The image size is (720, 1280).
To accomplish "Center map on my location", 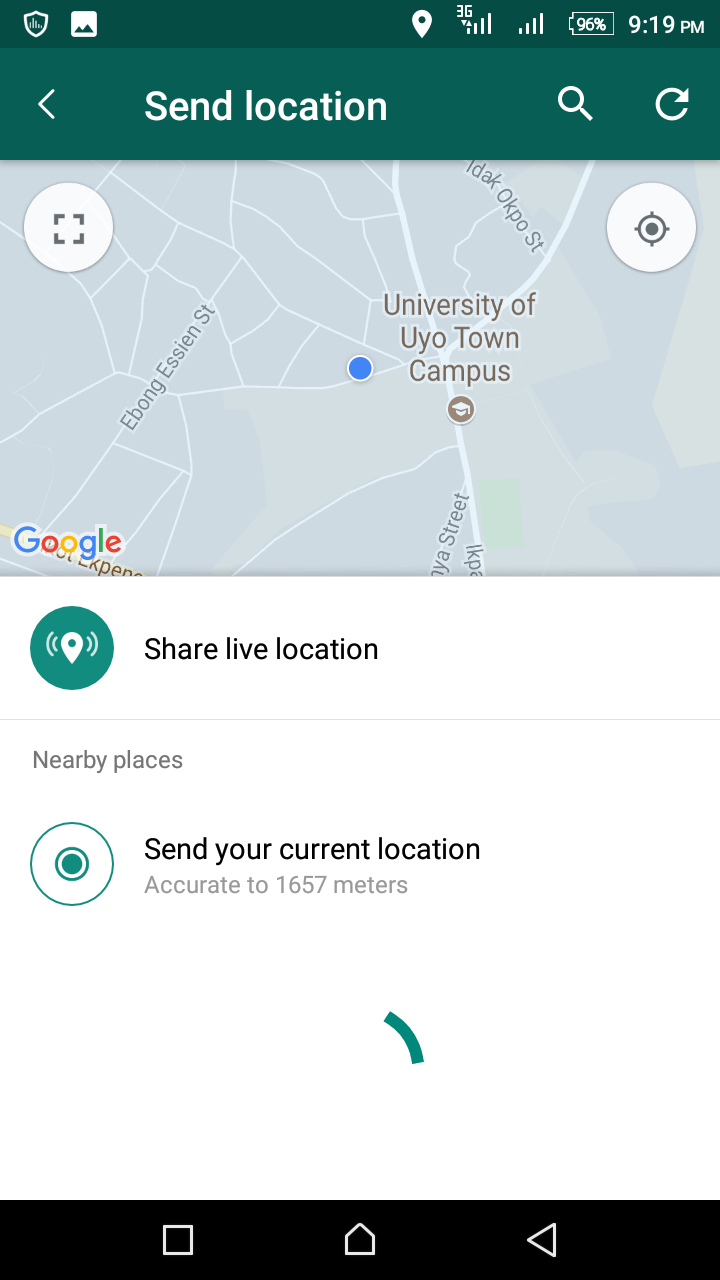I will 651,228.
